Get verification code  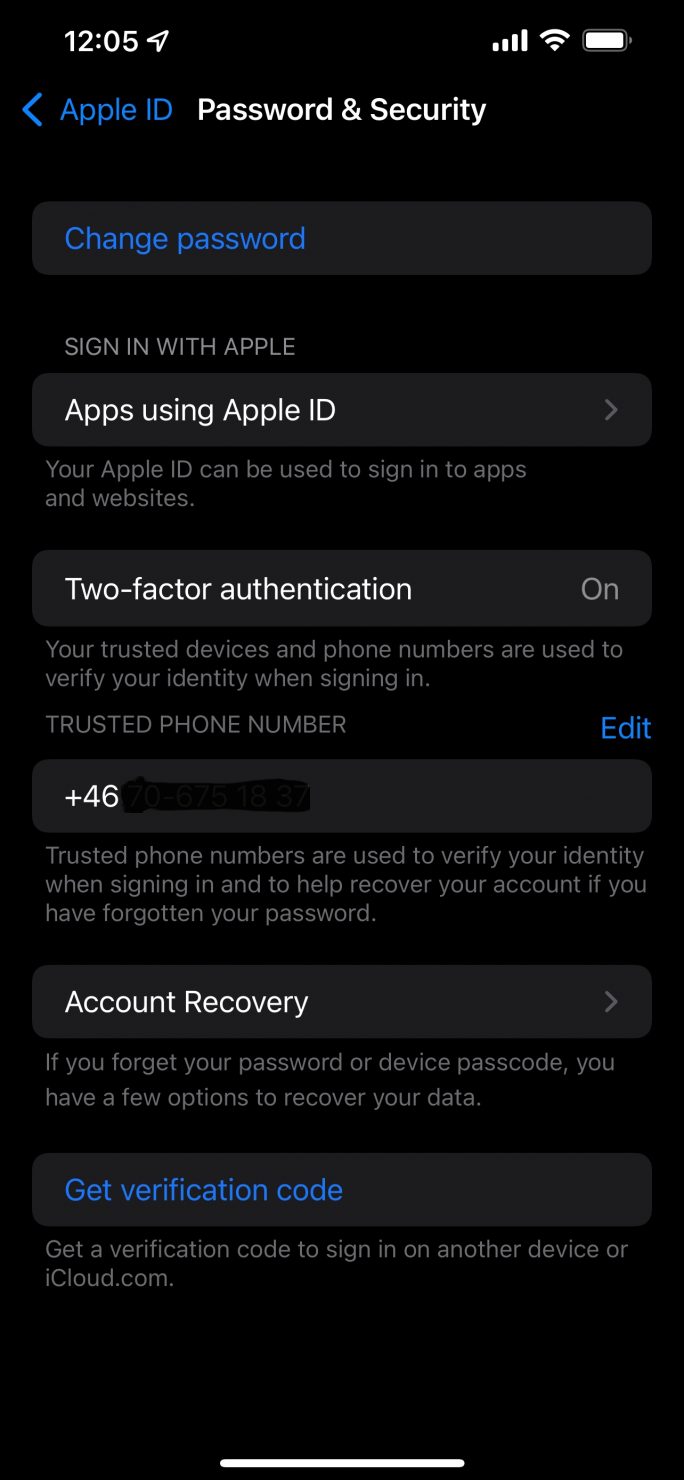(342, 1190)
